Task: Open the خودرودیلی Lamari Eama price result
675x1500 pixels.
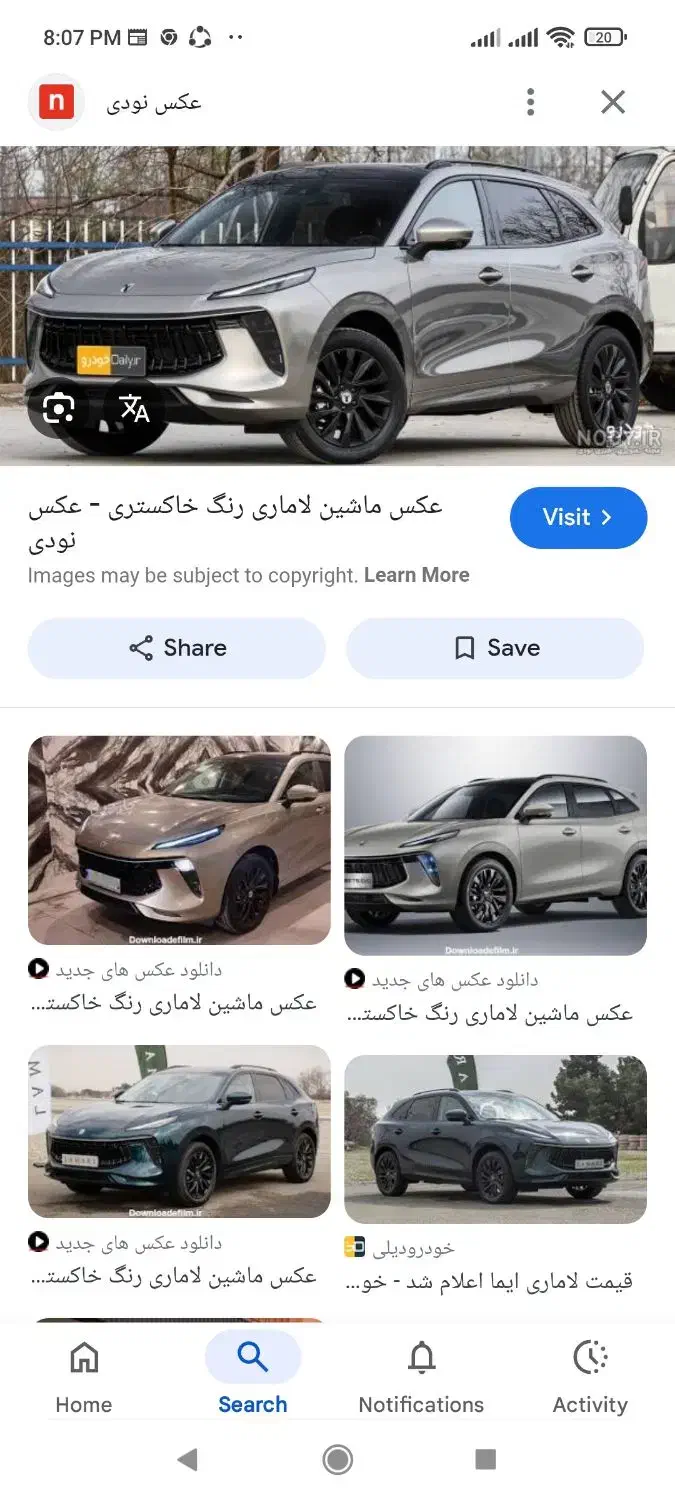Action: tap(496, 1139)
